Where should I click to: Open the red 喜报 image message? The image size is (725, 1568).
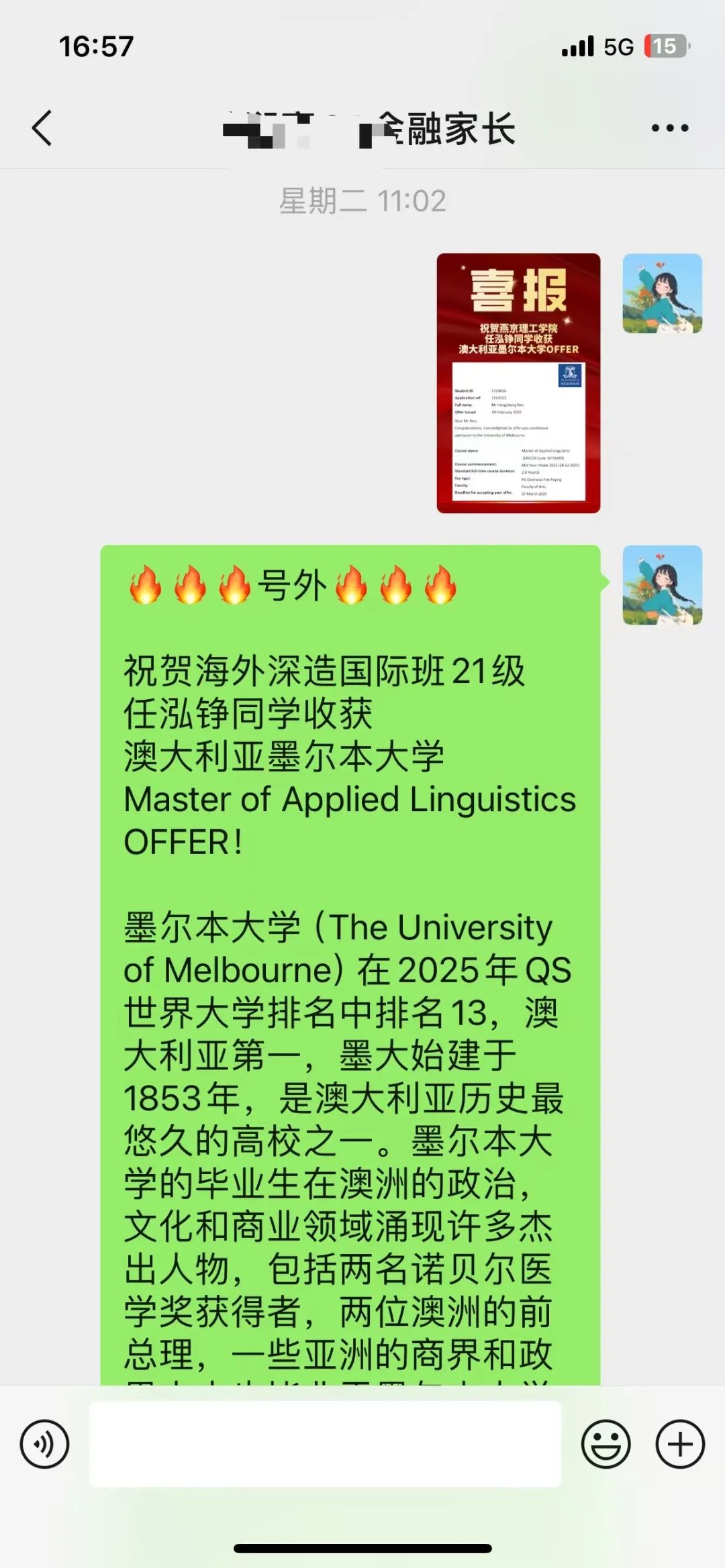(x=518, y=382)
